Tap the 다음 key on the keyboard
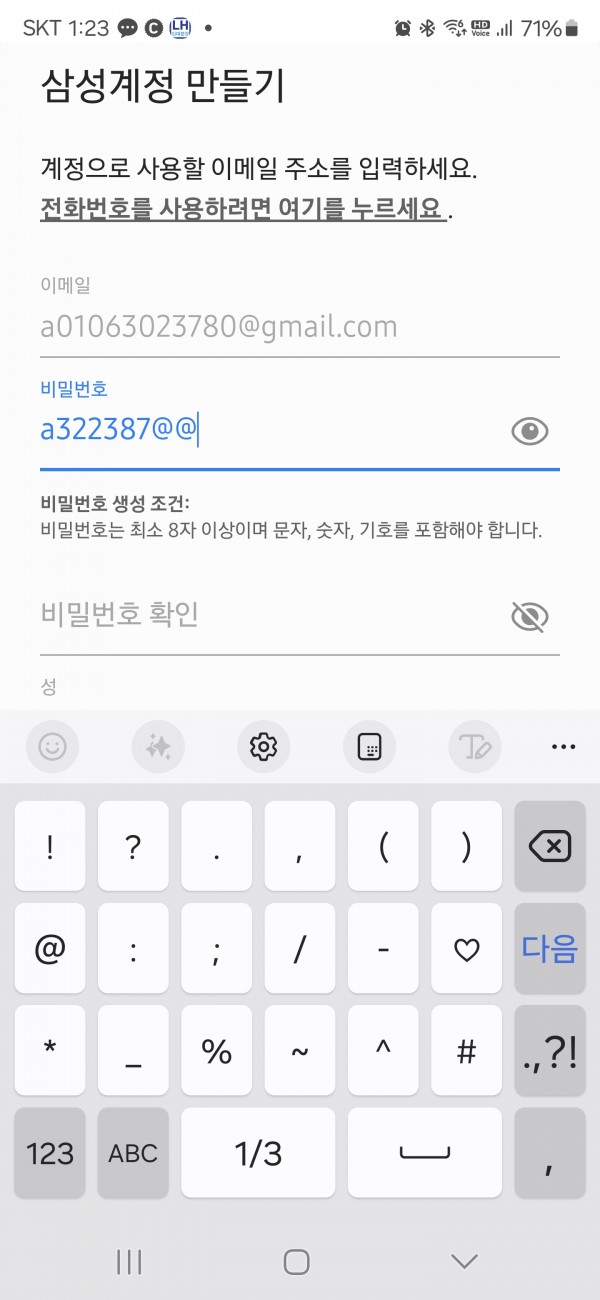Screen dimensions: 600x1300 549,948
